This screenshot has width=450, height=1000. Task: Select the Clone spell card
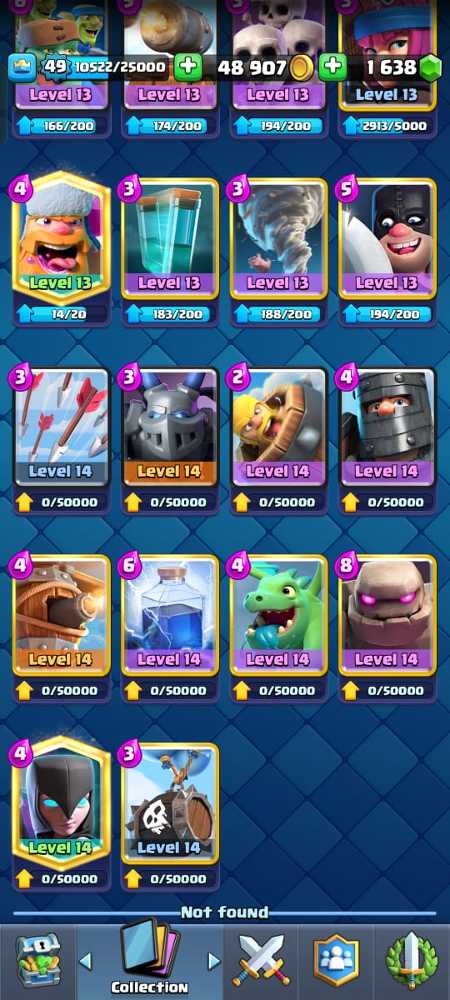[x=170, y=239]
